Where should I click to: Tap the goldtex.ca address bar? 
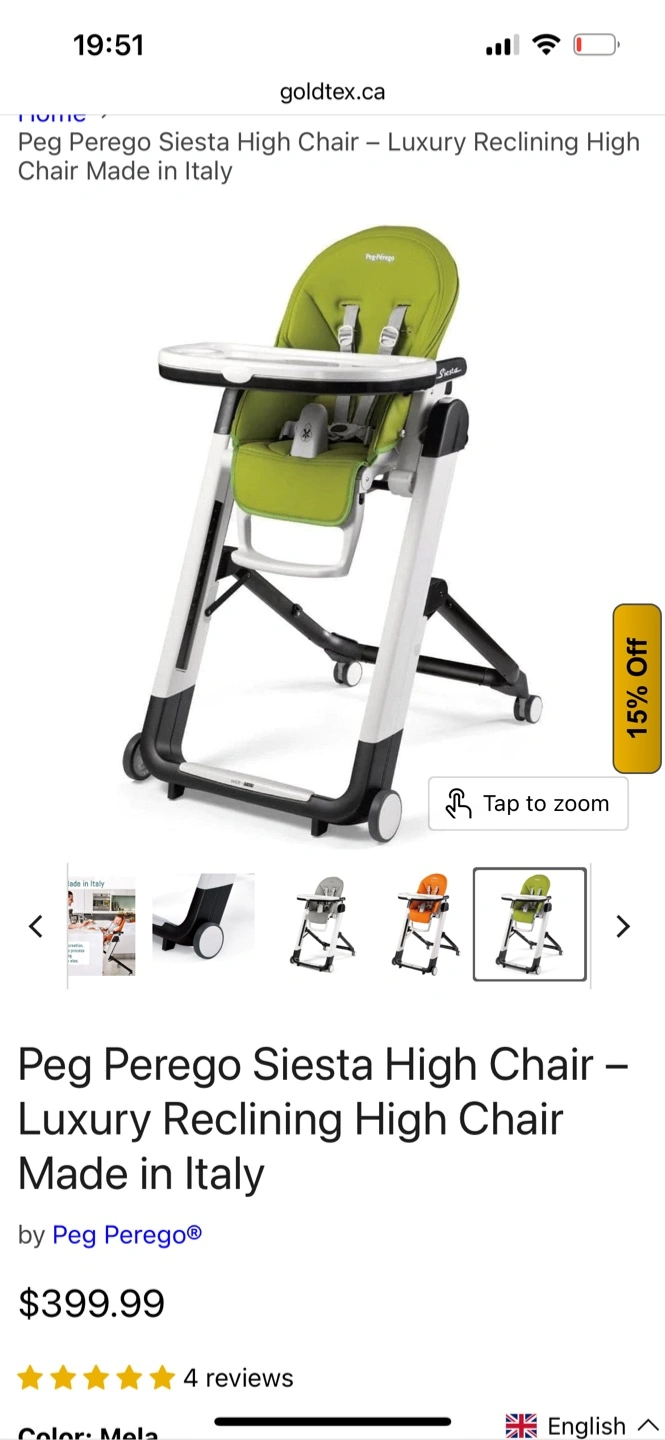tap(332, 92)
